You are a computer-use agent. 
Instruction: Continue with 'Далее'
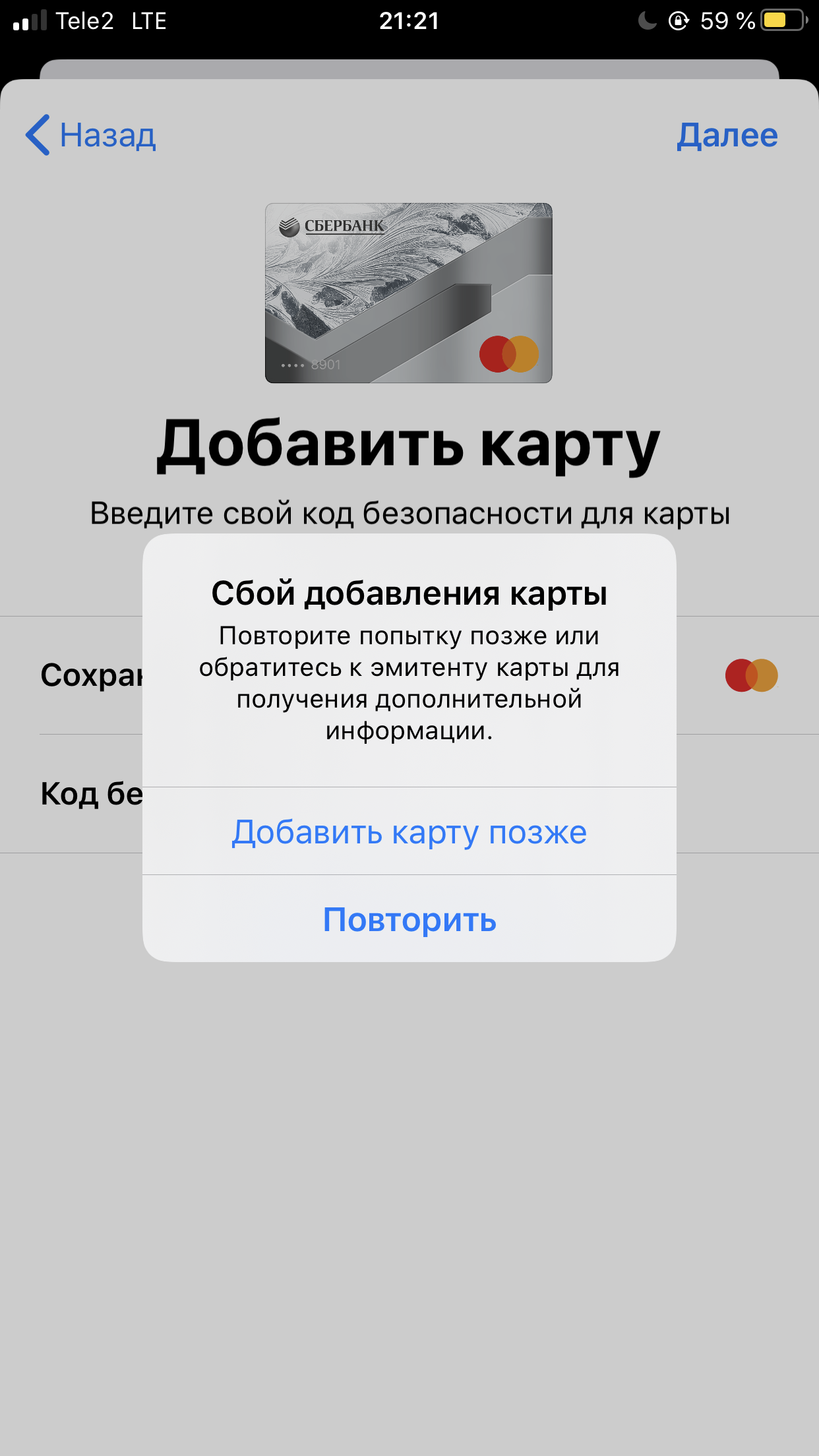click(x=727, y=135)
